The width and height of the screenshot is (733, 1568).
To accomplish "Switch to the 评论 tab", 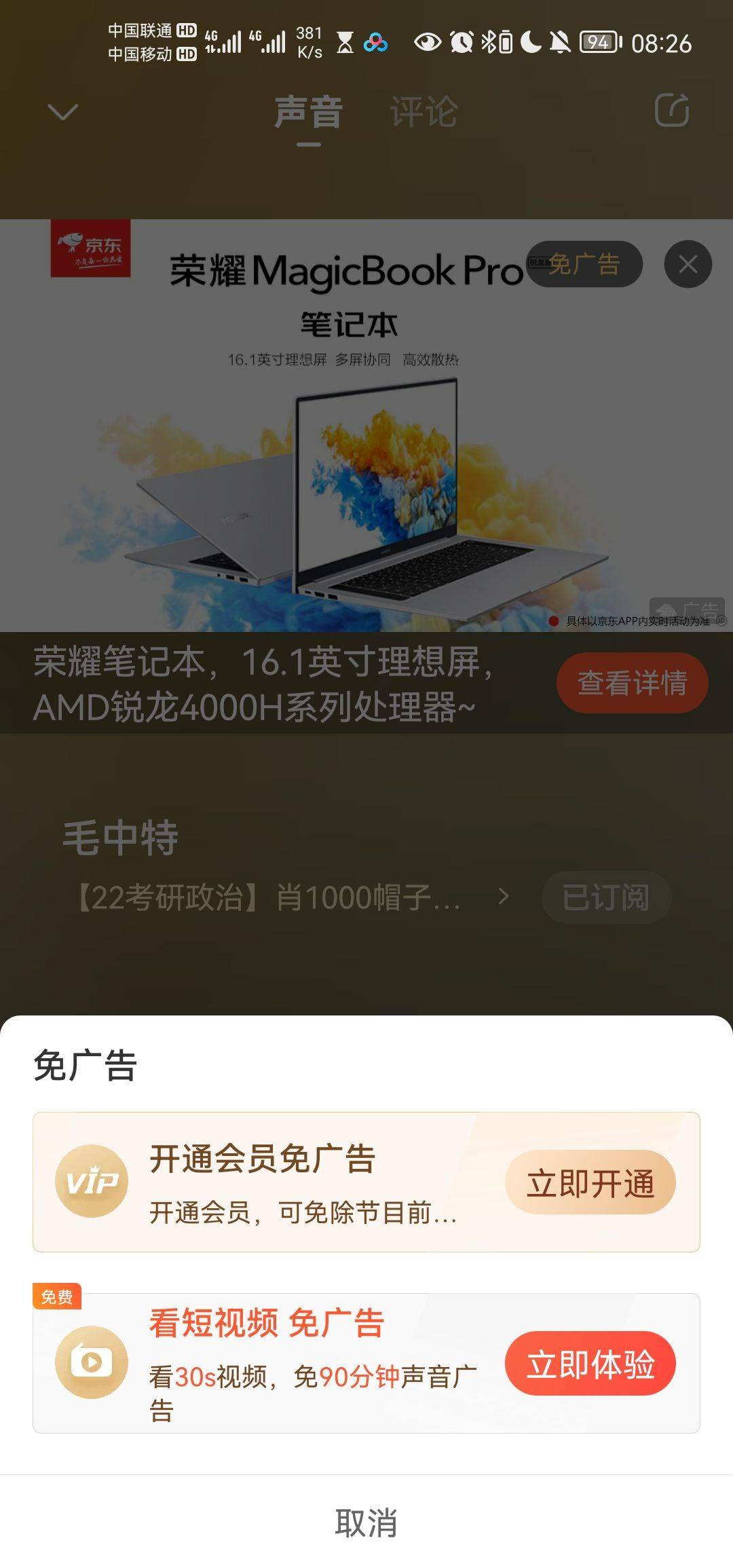I will point(424,112).
